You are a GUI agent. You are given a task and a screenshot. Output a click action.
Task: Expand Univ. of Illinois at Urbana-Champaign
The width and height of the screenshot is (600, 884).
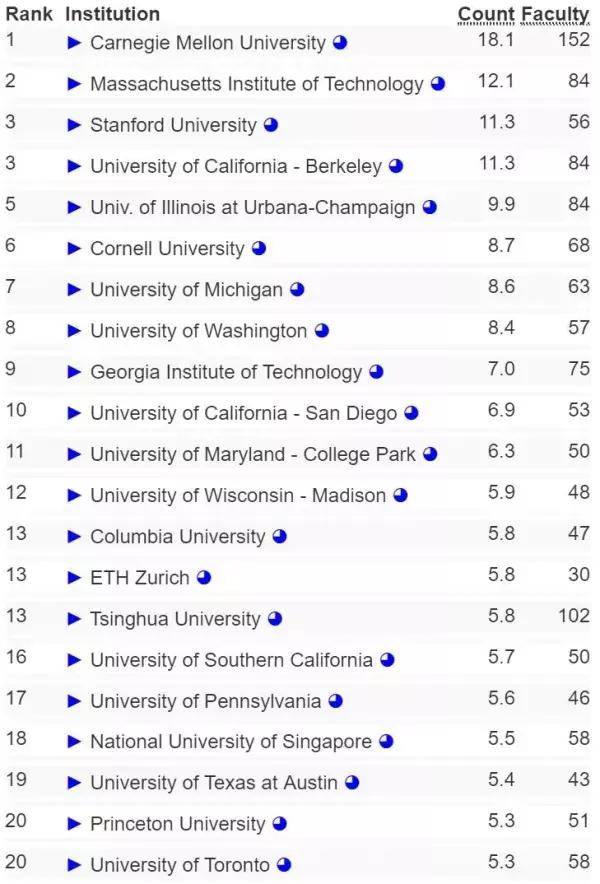74,207
